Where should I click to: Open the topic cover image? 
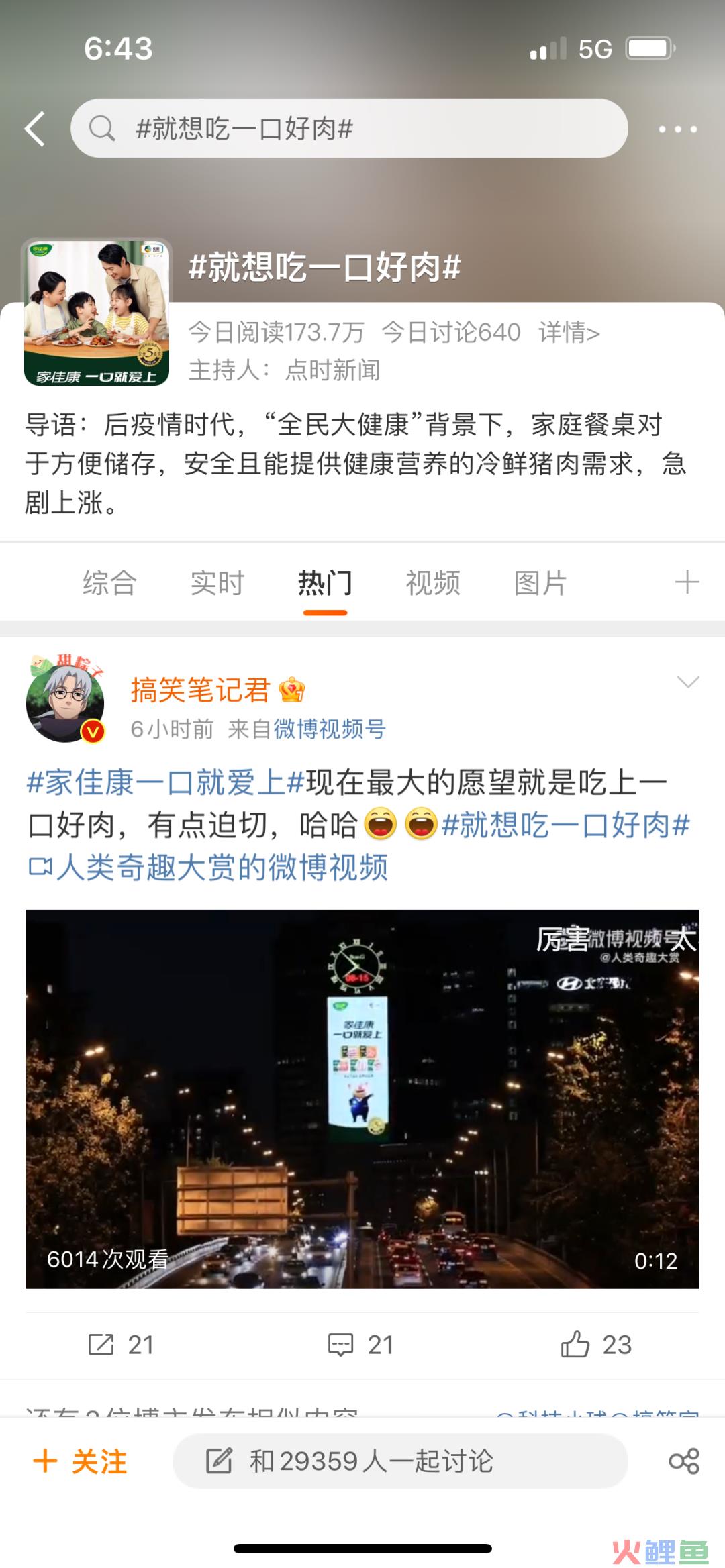[x=97, y=313]
